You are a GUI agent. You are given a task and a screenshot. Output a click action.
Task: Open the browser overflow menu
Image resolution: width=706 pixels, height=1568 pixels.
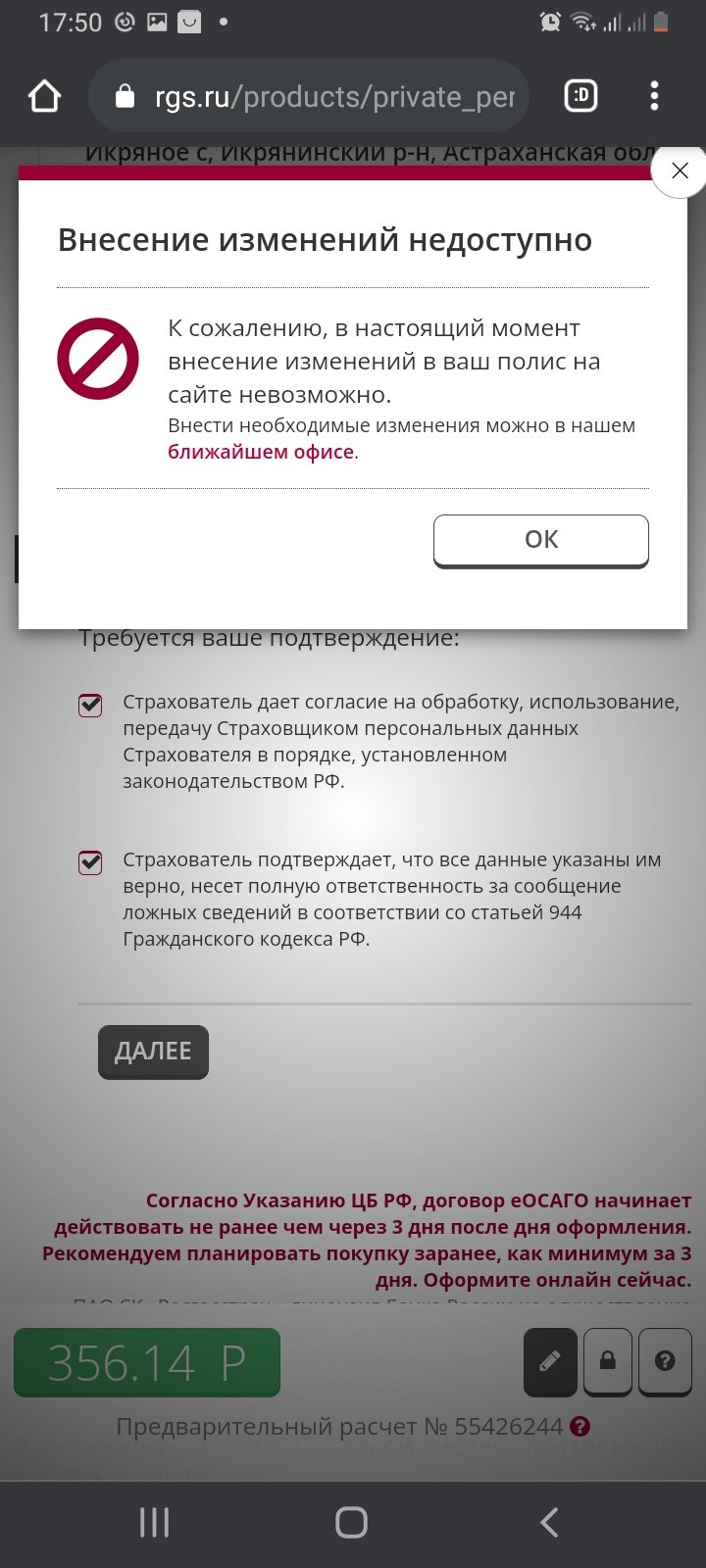tap(654, 96)
